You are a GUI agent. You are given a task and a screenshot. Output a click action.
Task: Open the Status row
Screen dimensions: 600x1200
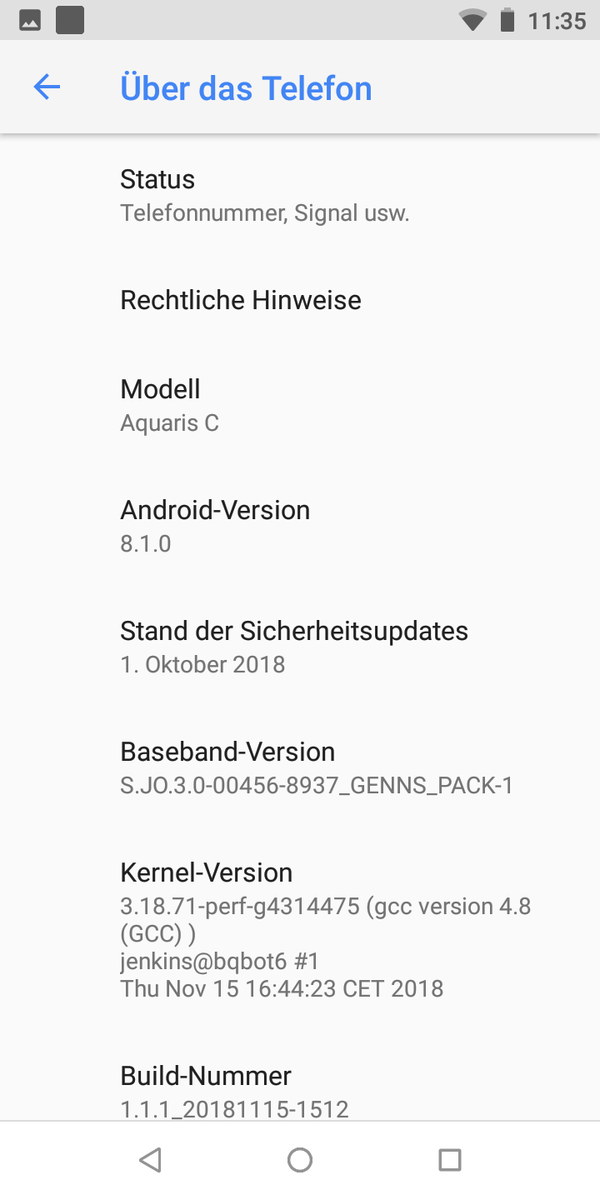(300, 195)
